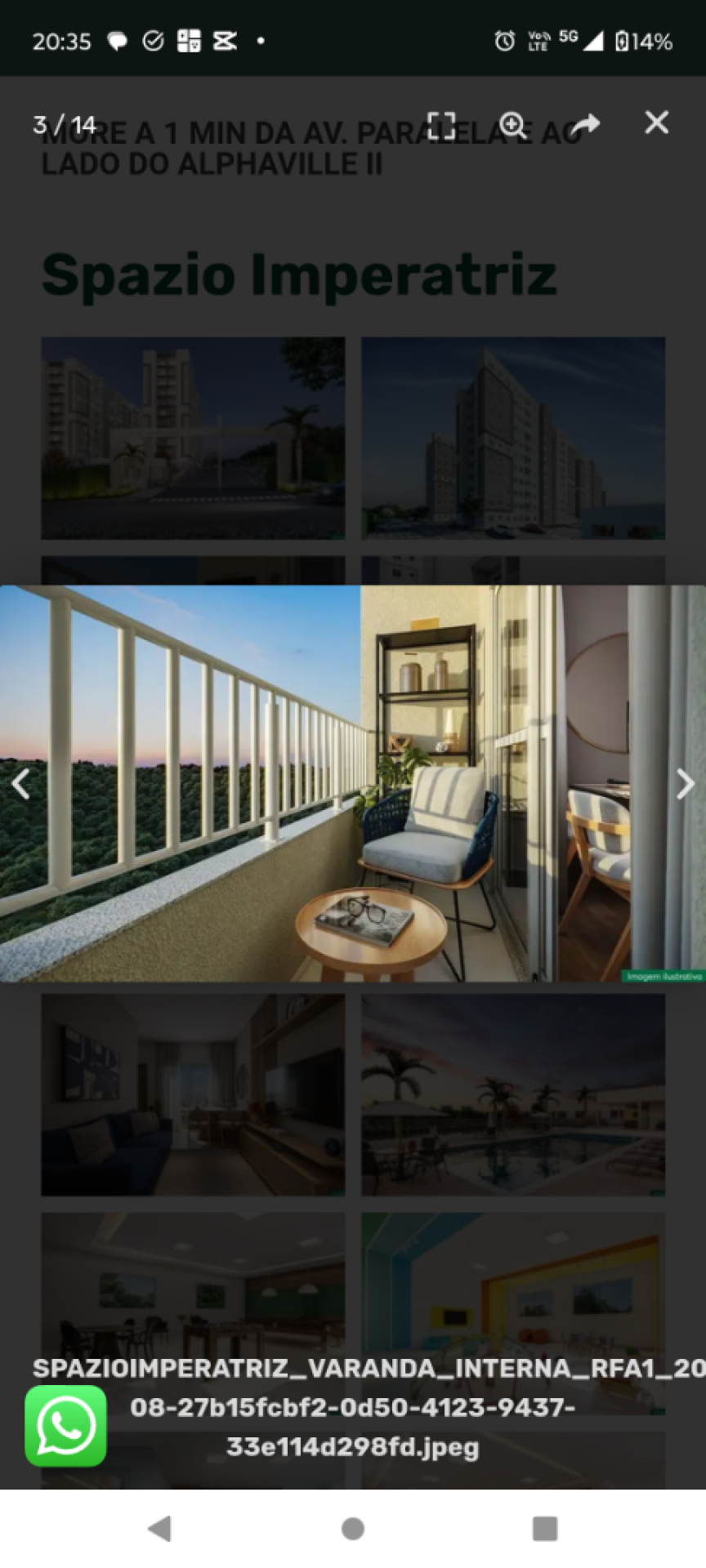
Task: Close the image gallery lightbox
Action: point(656,122)
